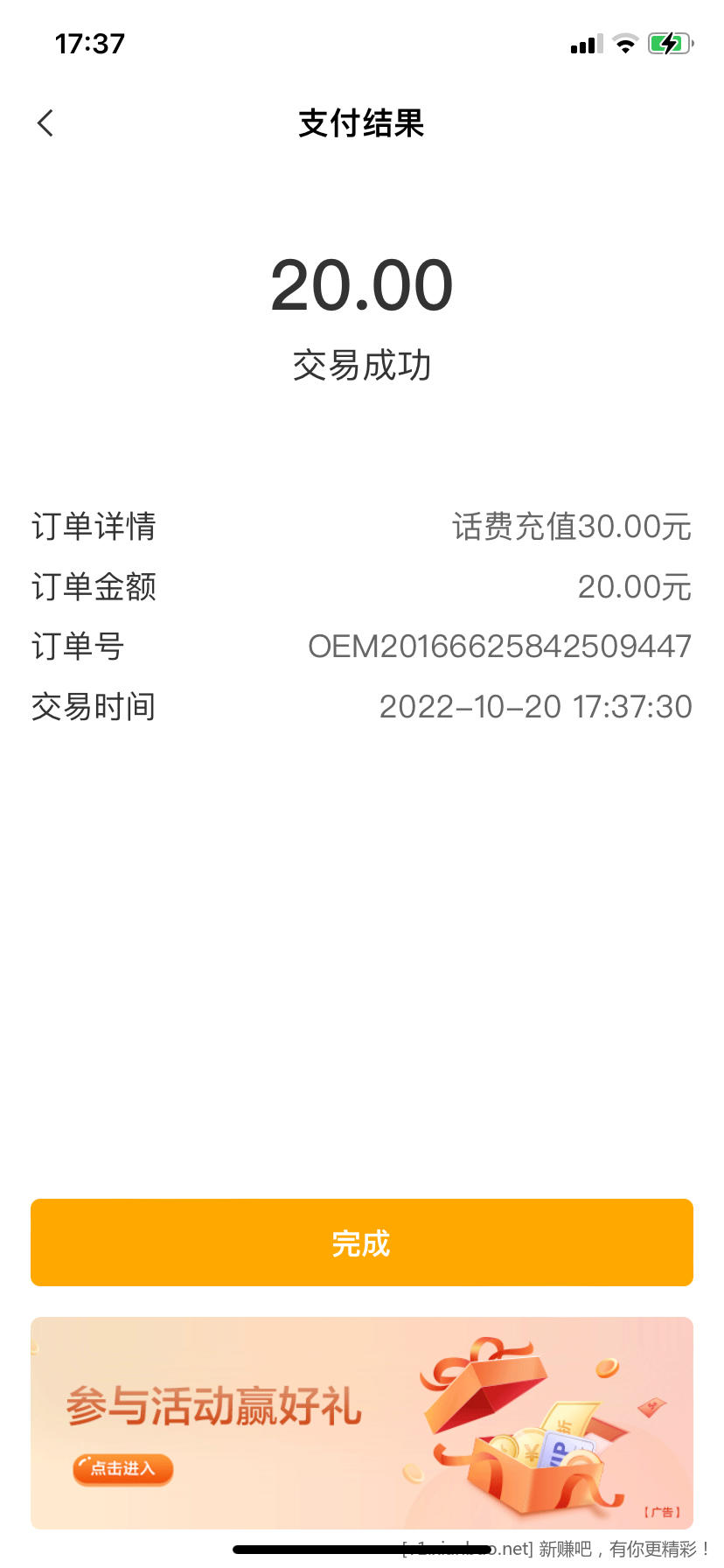Image resolution: width=724 pixels, height=1568 pixels.
Task: Go back from the payment result page
Action: tap(45, 123)
